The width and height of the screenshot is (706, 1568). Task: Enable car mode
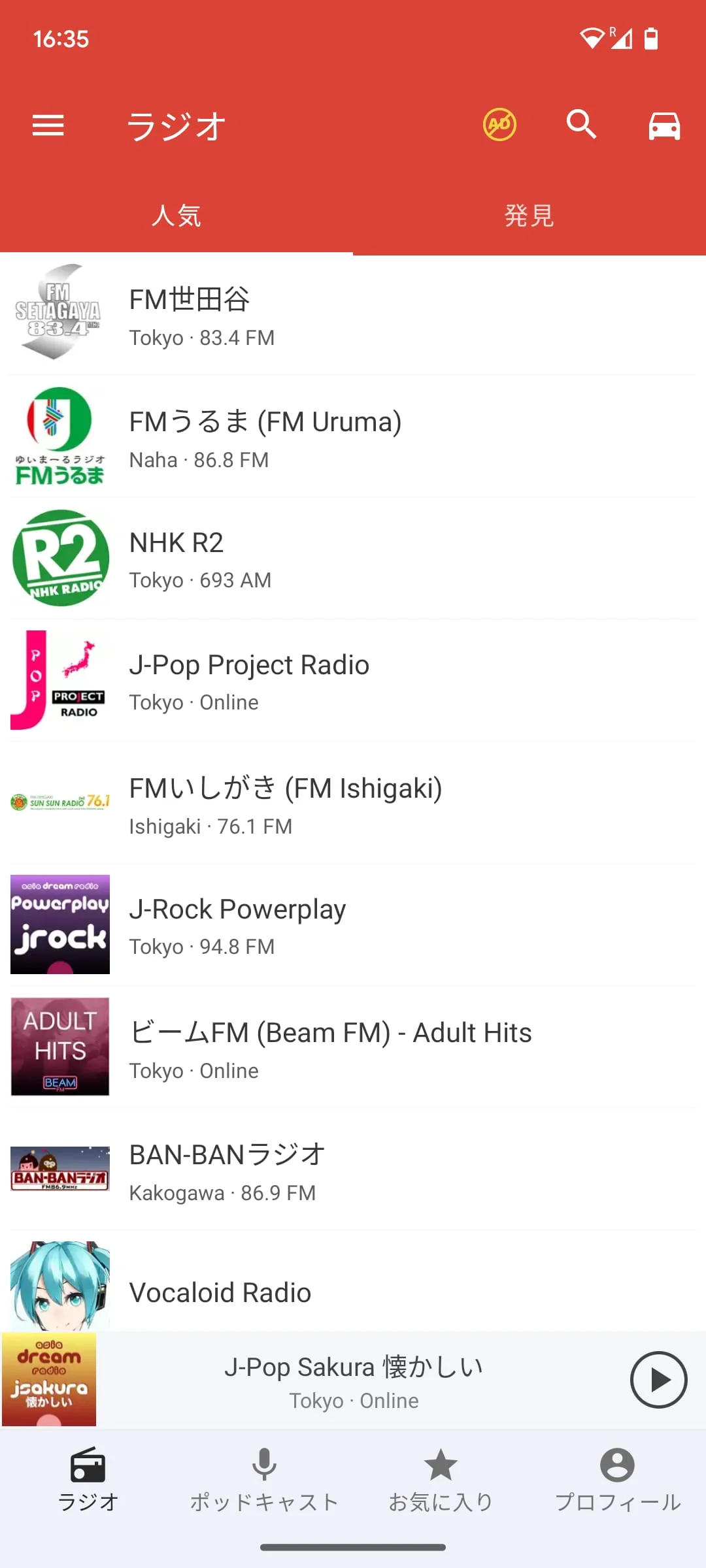[663, 125]
